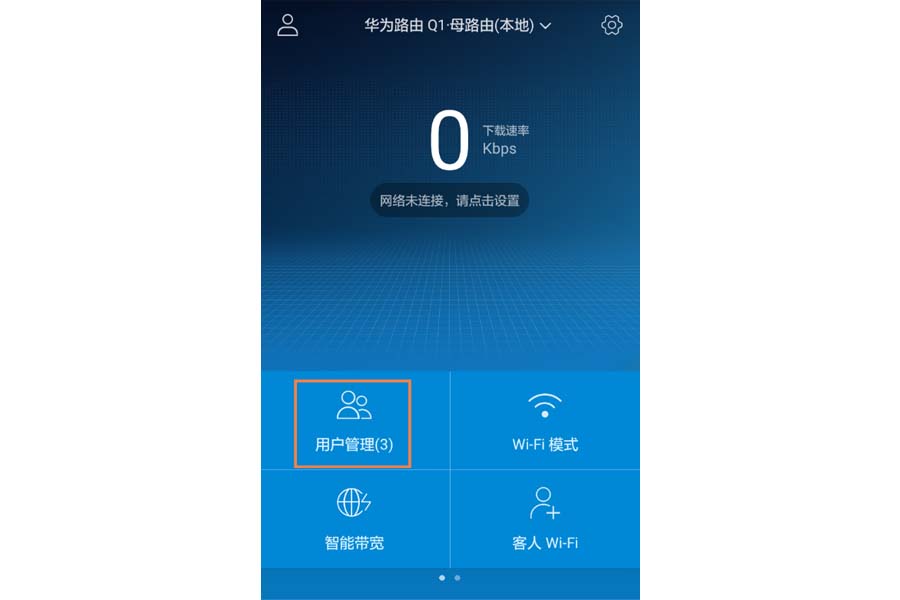Open 智能带宽 smart bandwidth
This screenshot has width=900, height=600.
click(x=354, y=520)
